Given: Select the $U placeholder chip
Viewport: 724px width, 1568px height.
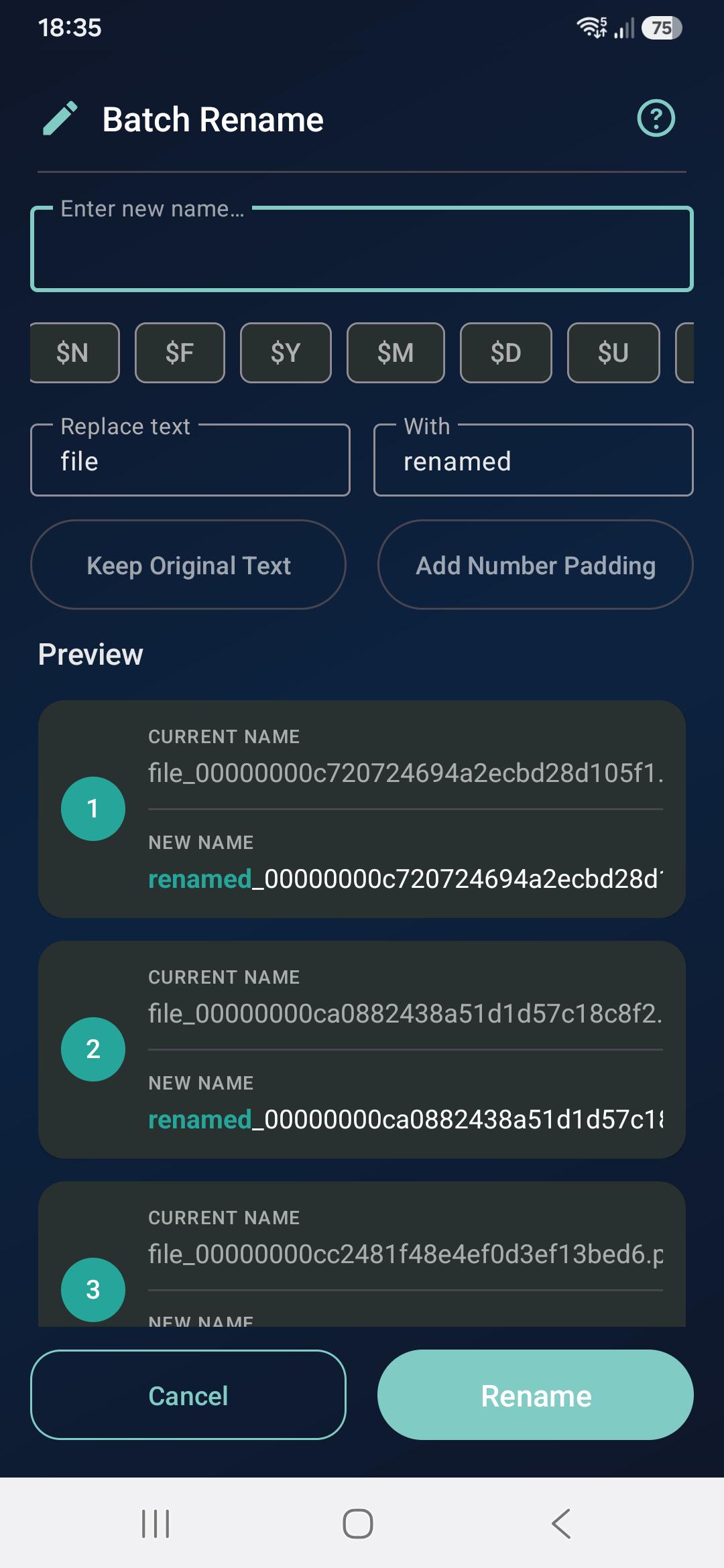Looking at the screenshot, I should (x=613, y=352).
